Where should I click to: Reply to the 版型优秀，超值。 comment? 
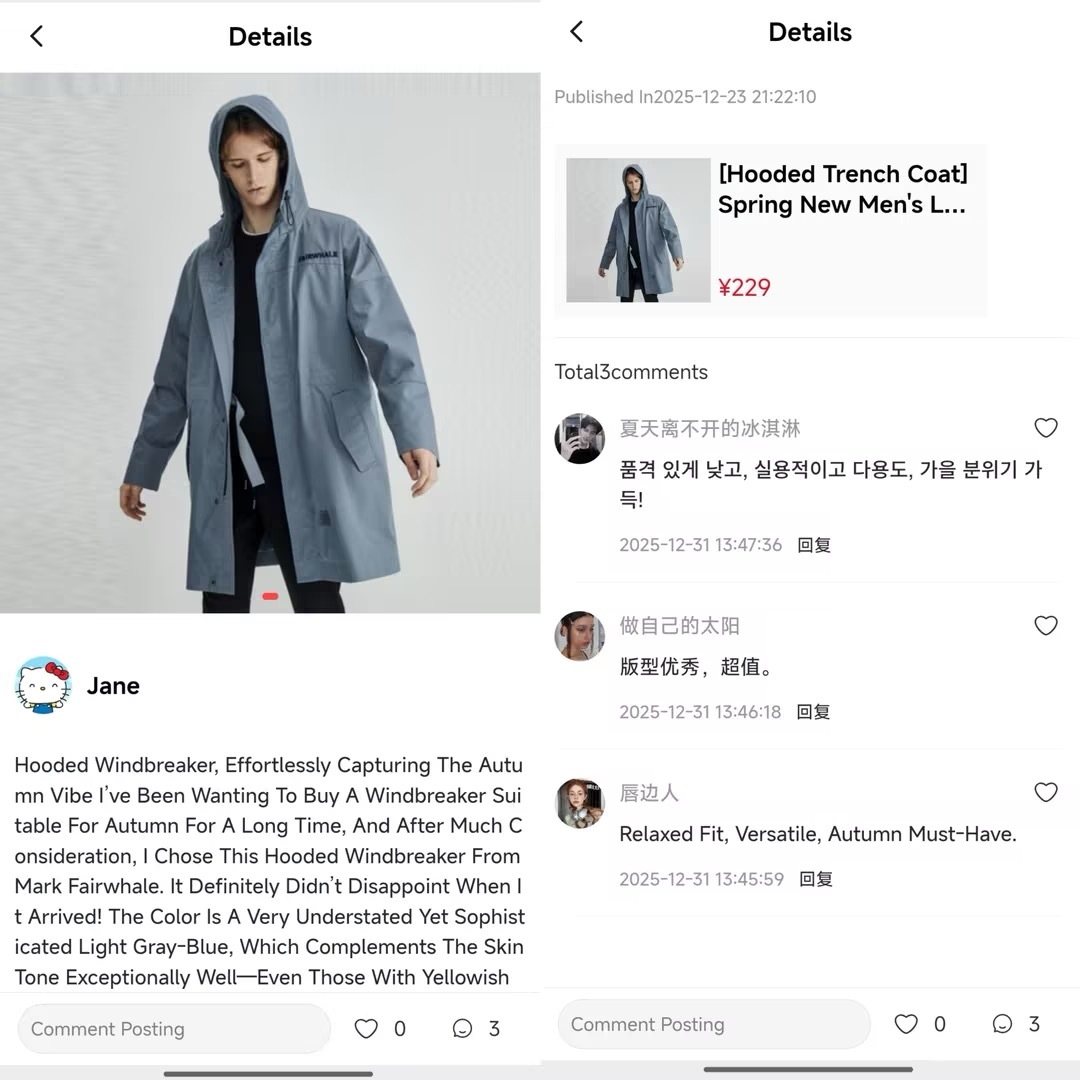pyautogui.click(x=814, y=712)
